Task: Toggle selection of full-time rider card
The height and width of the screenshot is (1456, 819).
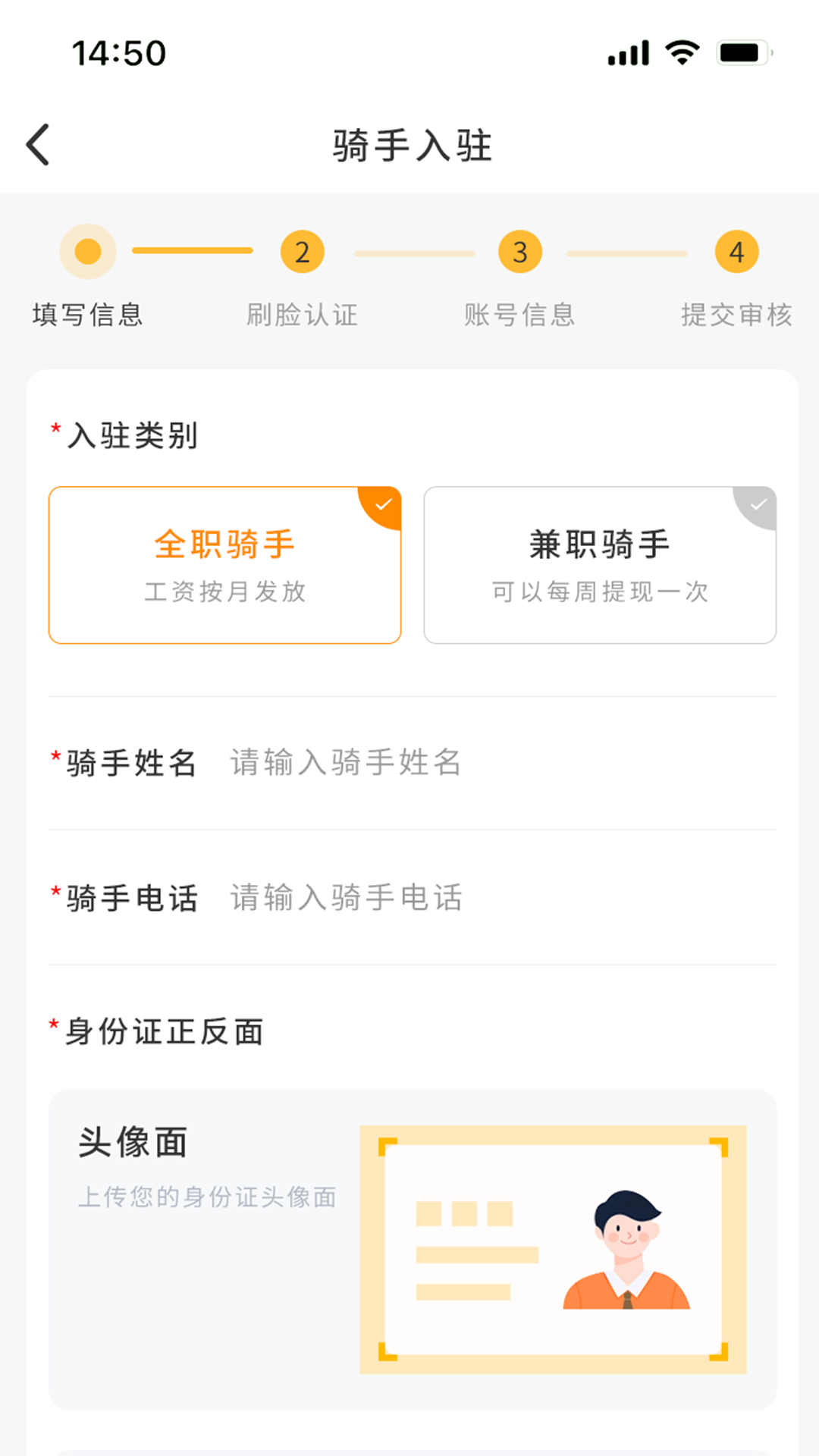Action: point(224,565)
